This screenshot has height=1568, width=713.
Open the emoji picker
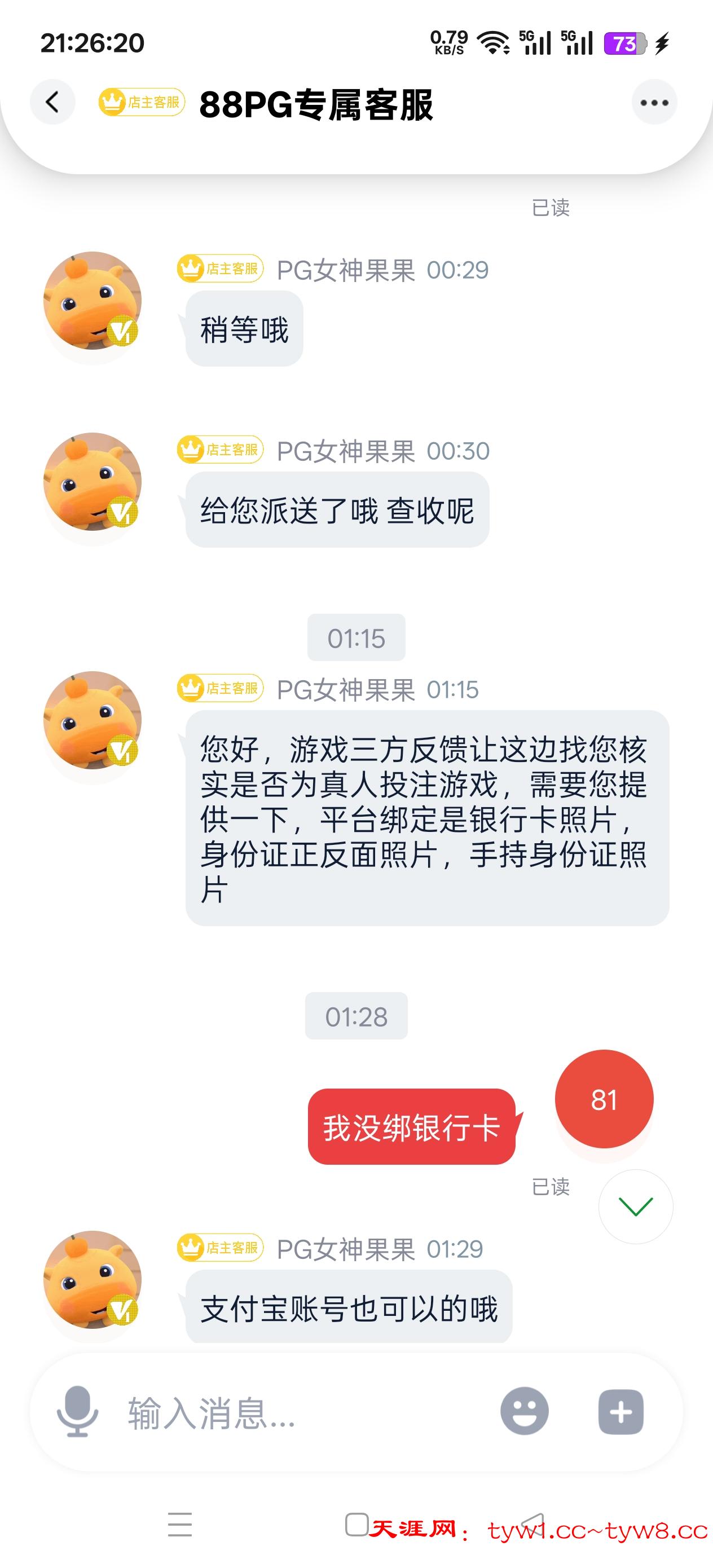(524, 1411)
